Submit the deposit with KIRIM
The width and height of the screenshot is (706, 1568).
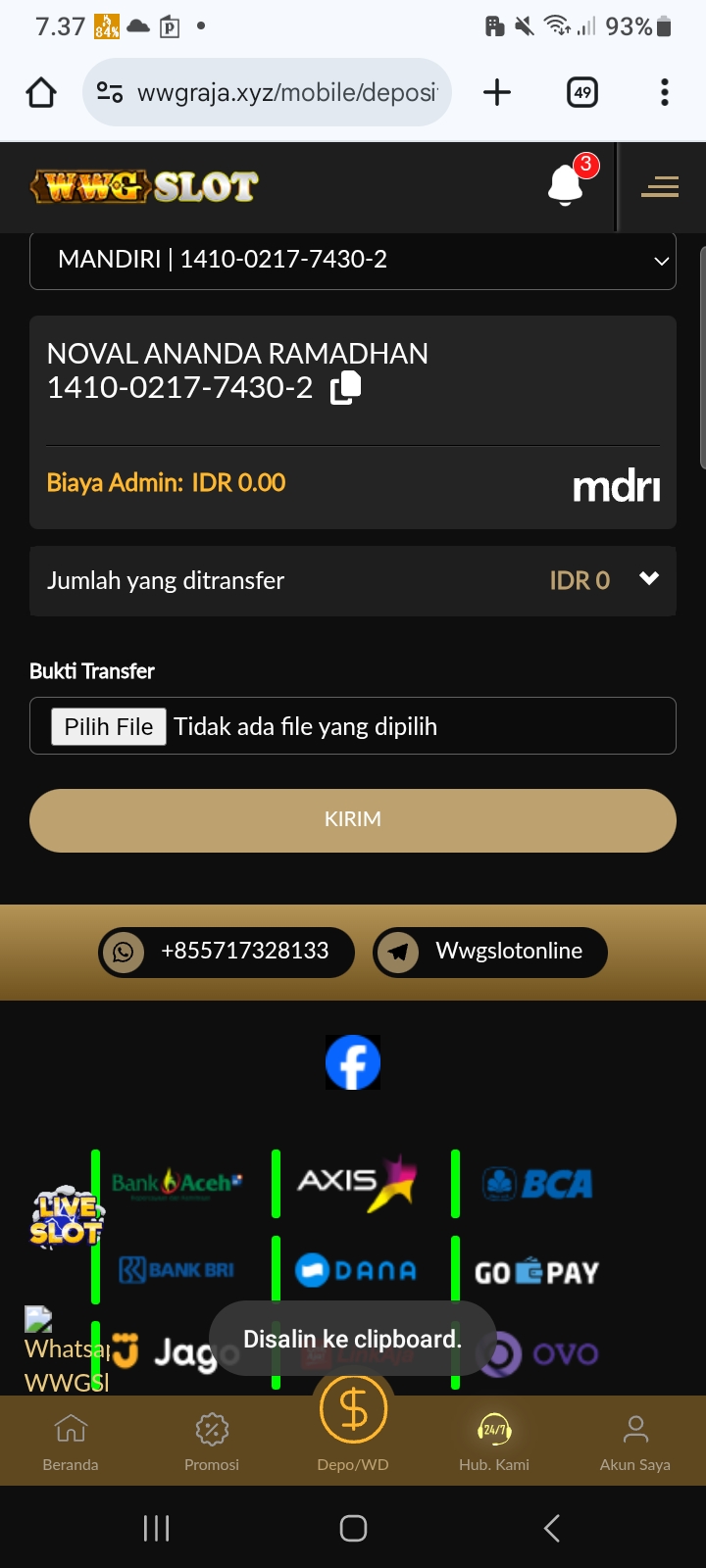pyautogui.click(x=353, y=819)
